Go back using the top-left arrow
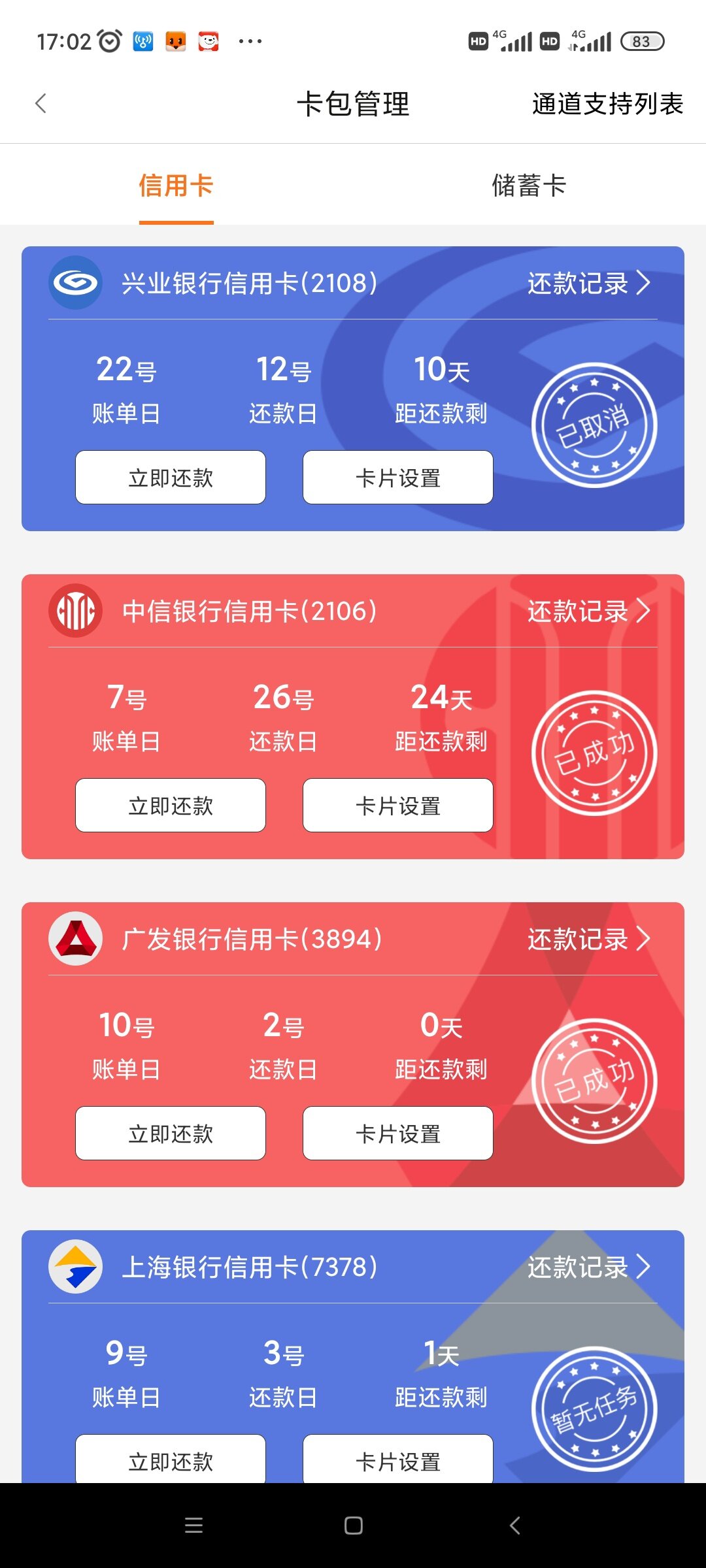 (41, 103)
